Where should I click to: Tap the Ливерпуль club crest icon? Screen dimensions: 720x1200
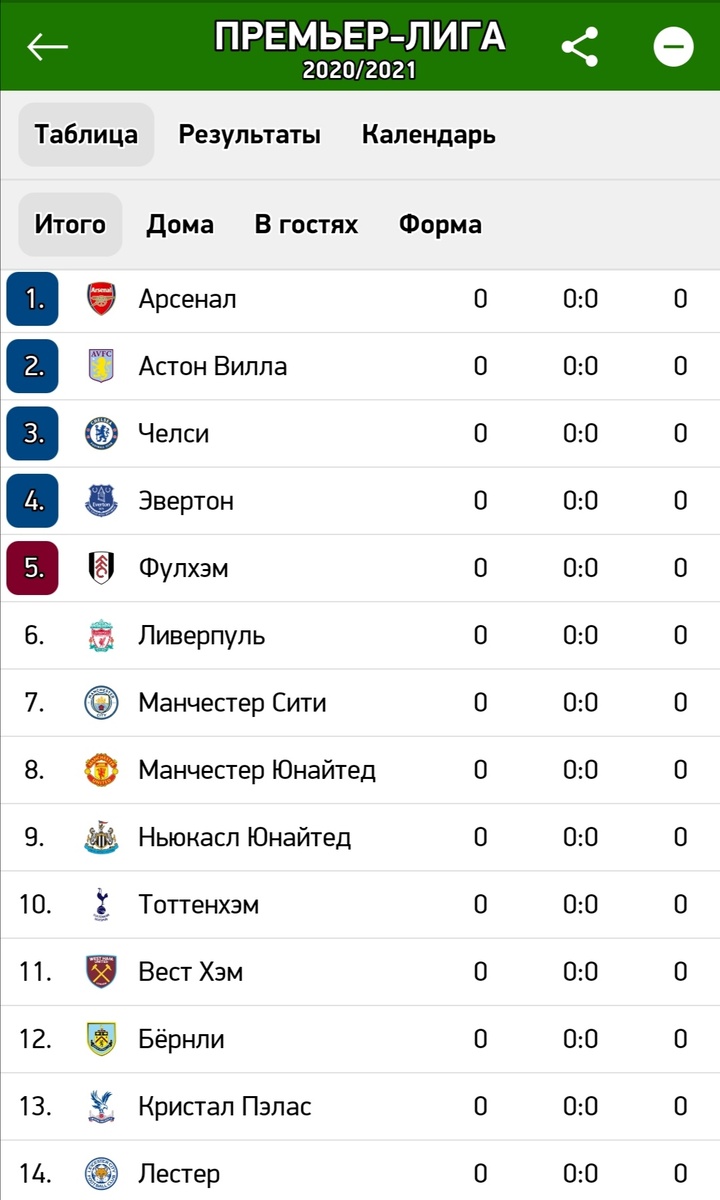[99, 635]
